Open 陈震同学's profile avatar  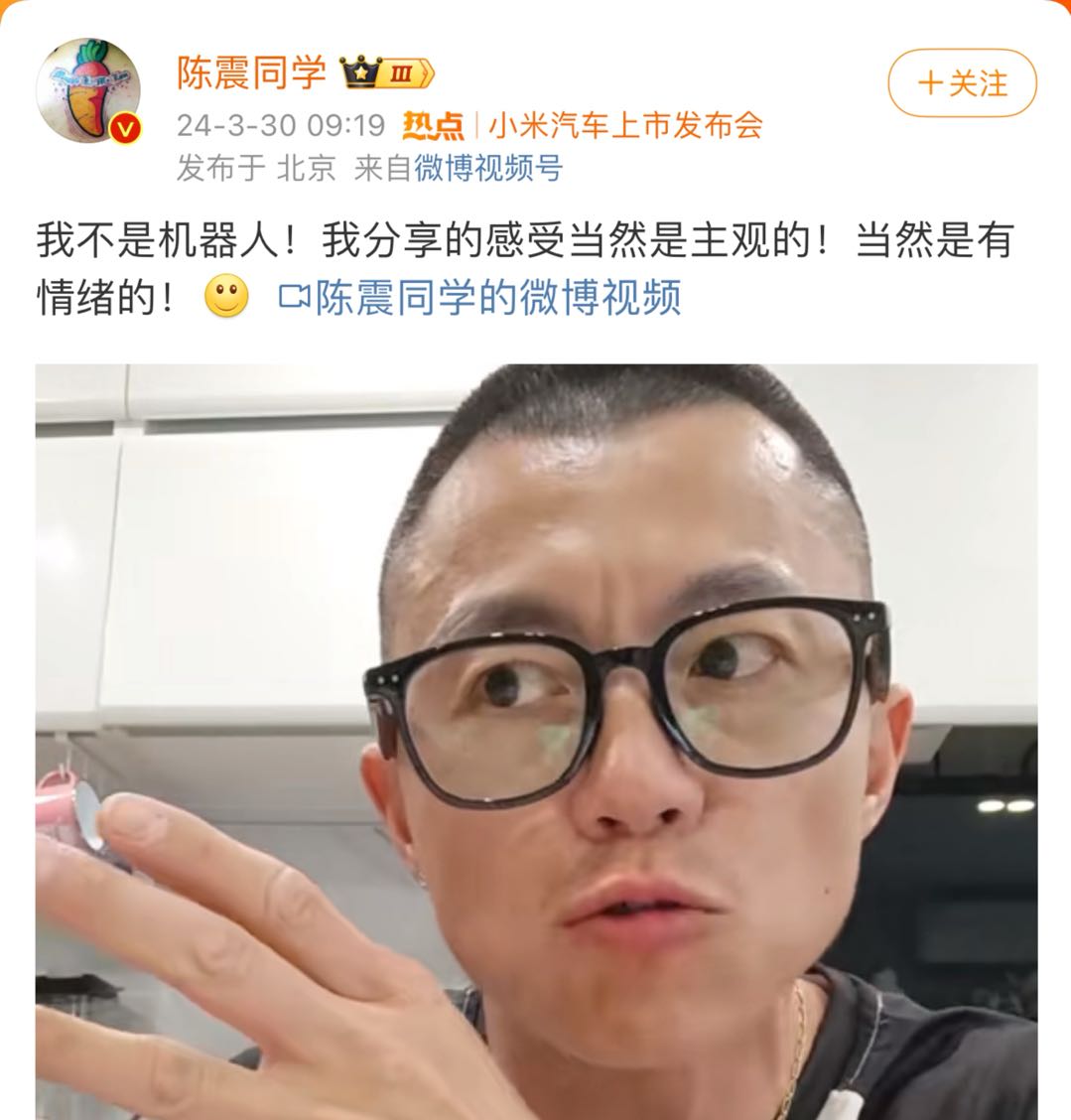[88, 90]
